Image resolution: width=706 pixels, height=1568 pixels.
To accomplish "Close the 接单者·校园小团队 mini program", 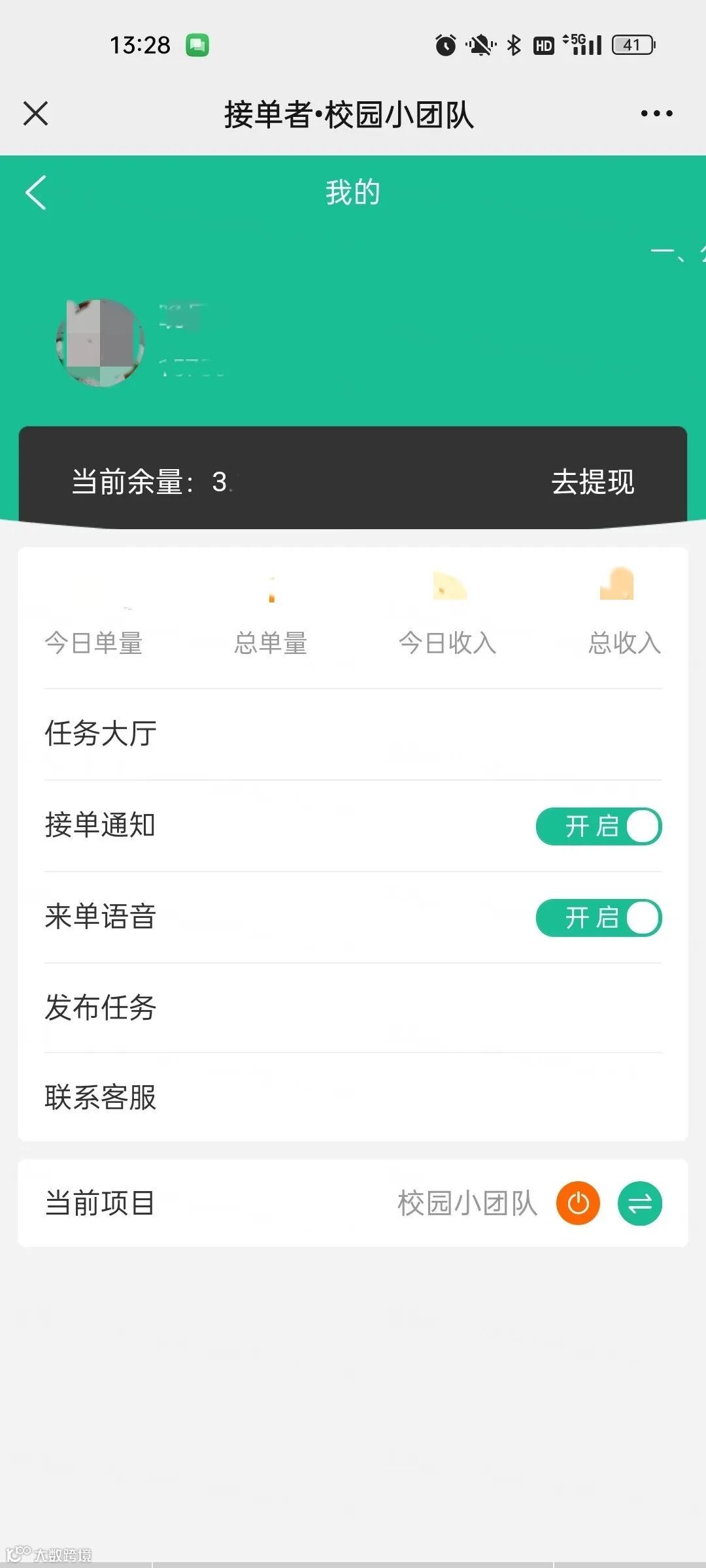I will 36,113.
